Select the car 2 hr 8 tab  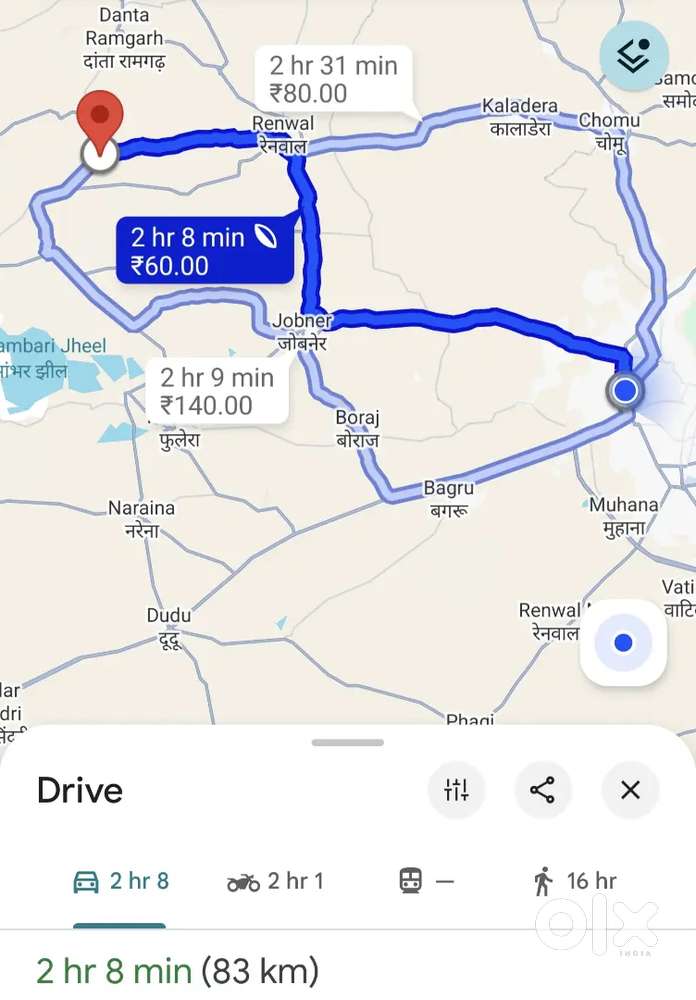coord(120,881)
